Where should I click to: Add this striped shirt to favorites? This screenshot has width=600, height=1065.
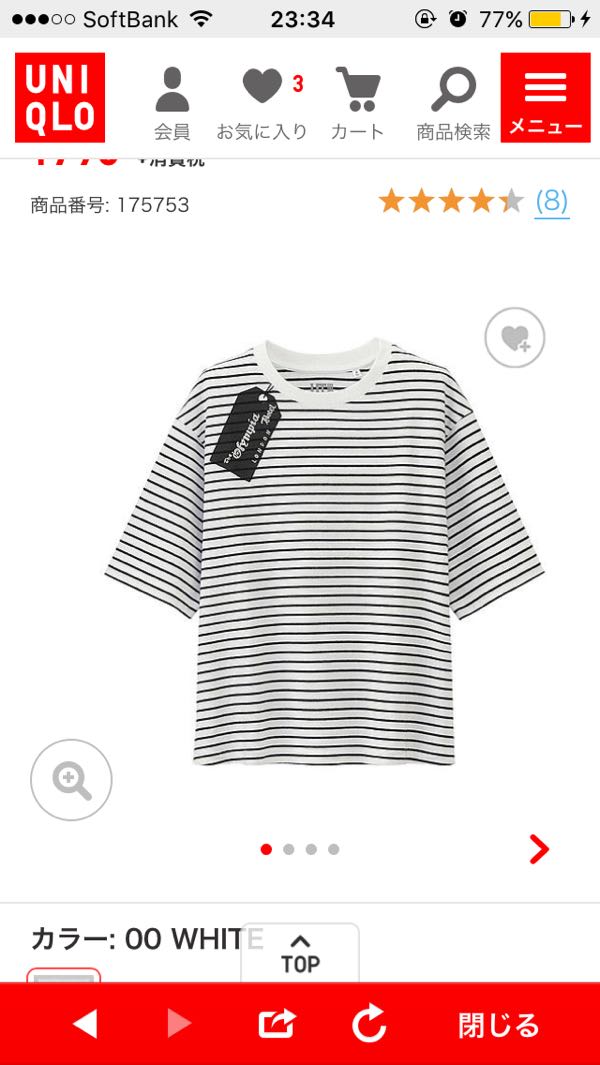pos(514,338)
